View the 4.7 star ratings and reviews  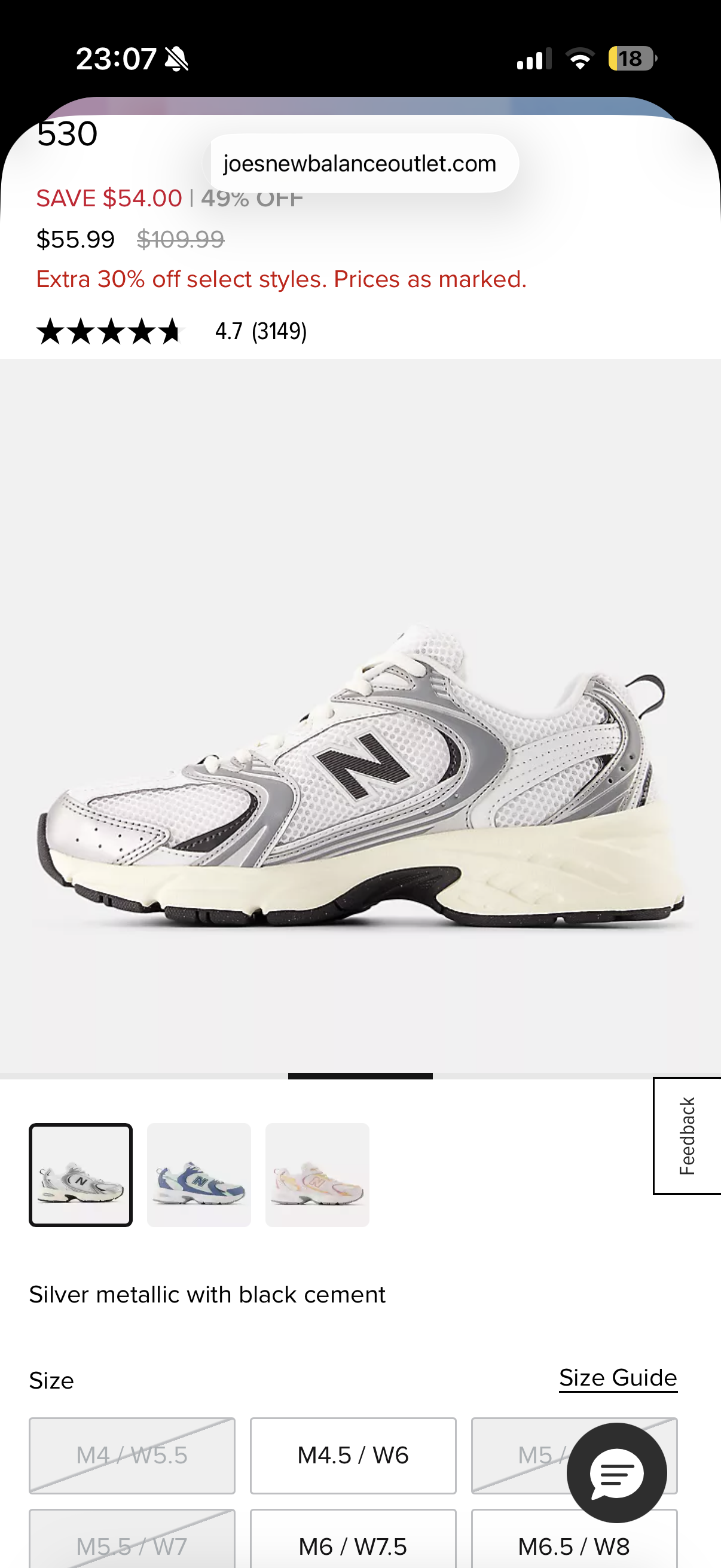[x=171, y=332]
